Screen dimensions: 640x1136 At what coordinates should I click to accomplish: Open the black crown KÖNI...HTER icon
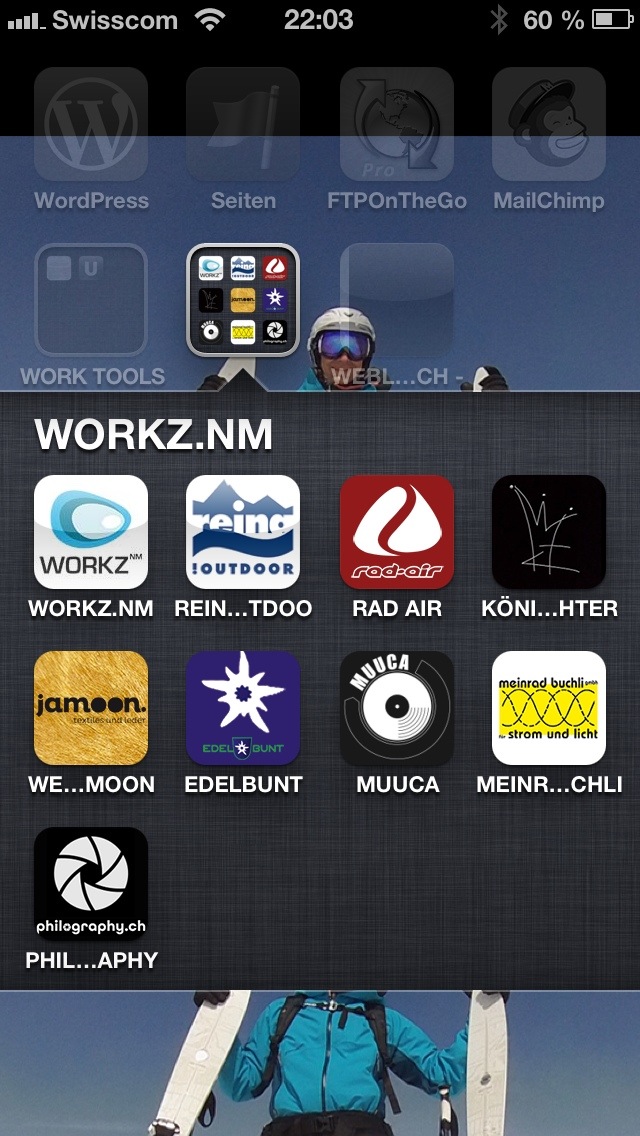[x=549, y=532]
